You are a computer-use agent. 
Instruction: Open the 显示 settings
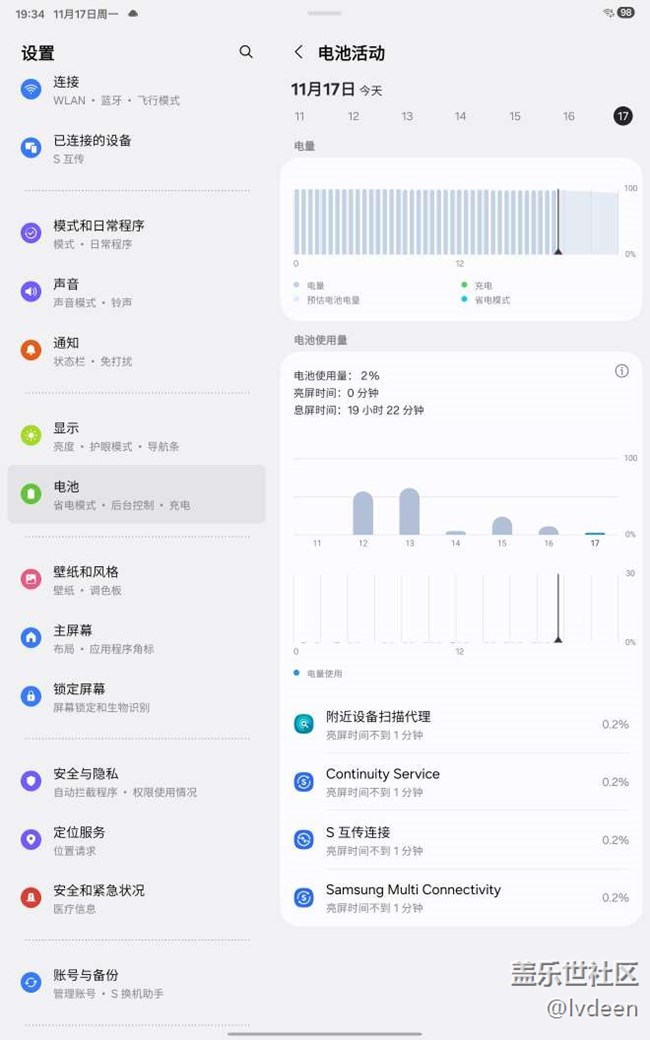(136, 436)
